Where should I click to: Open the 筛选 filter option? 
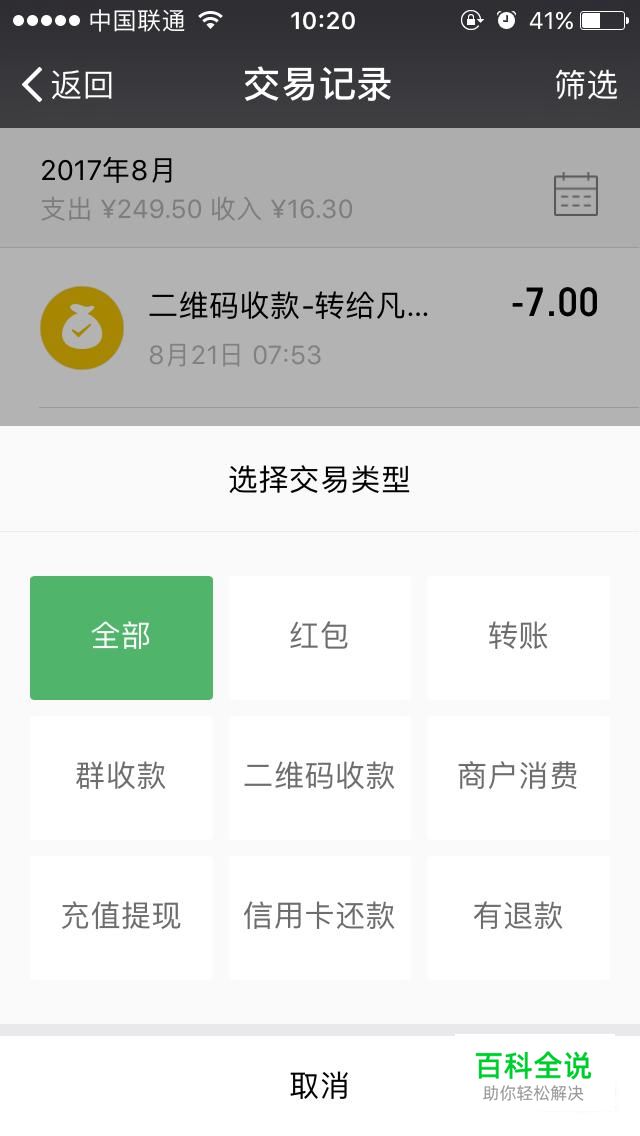click(x=586, y=85)
